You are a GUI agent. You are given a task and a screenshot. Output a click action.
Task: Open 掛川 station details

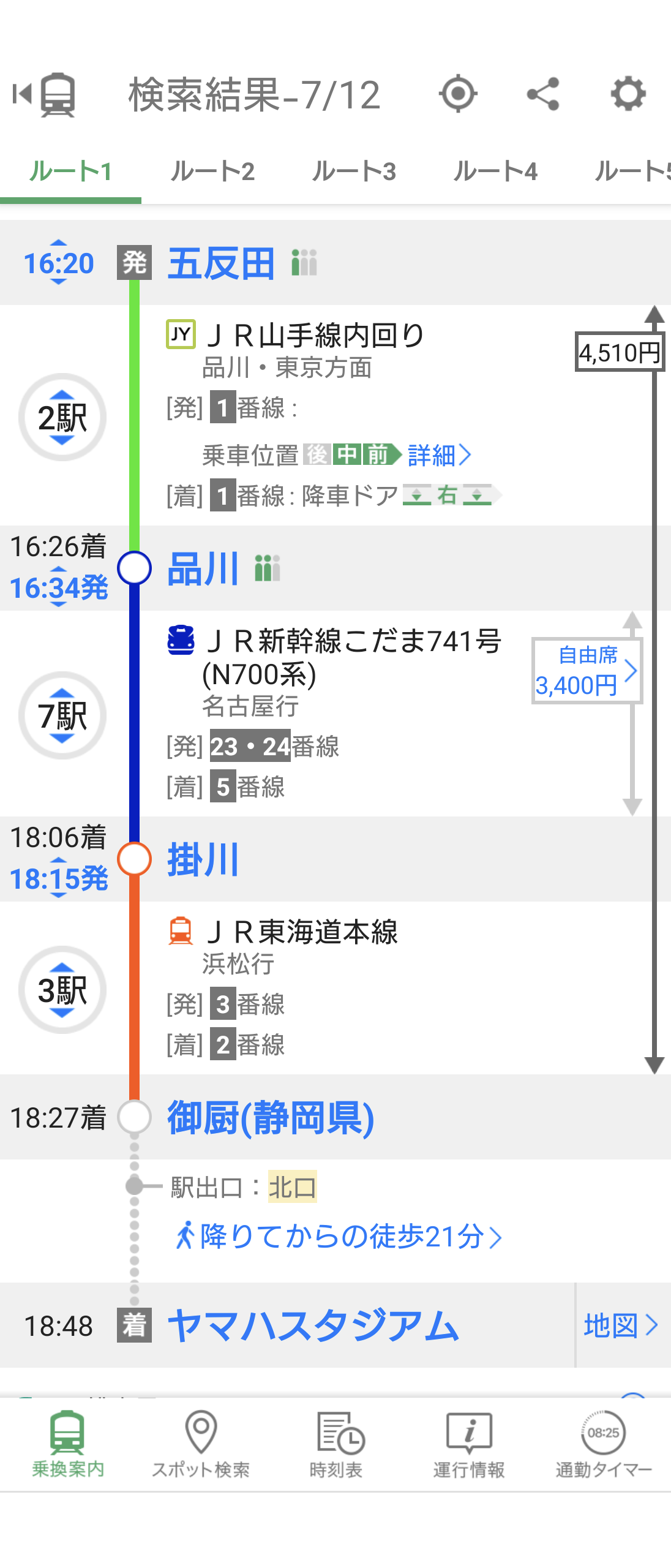pos(203,859)
